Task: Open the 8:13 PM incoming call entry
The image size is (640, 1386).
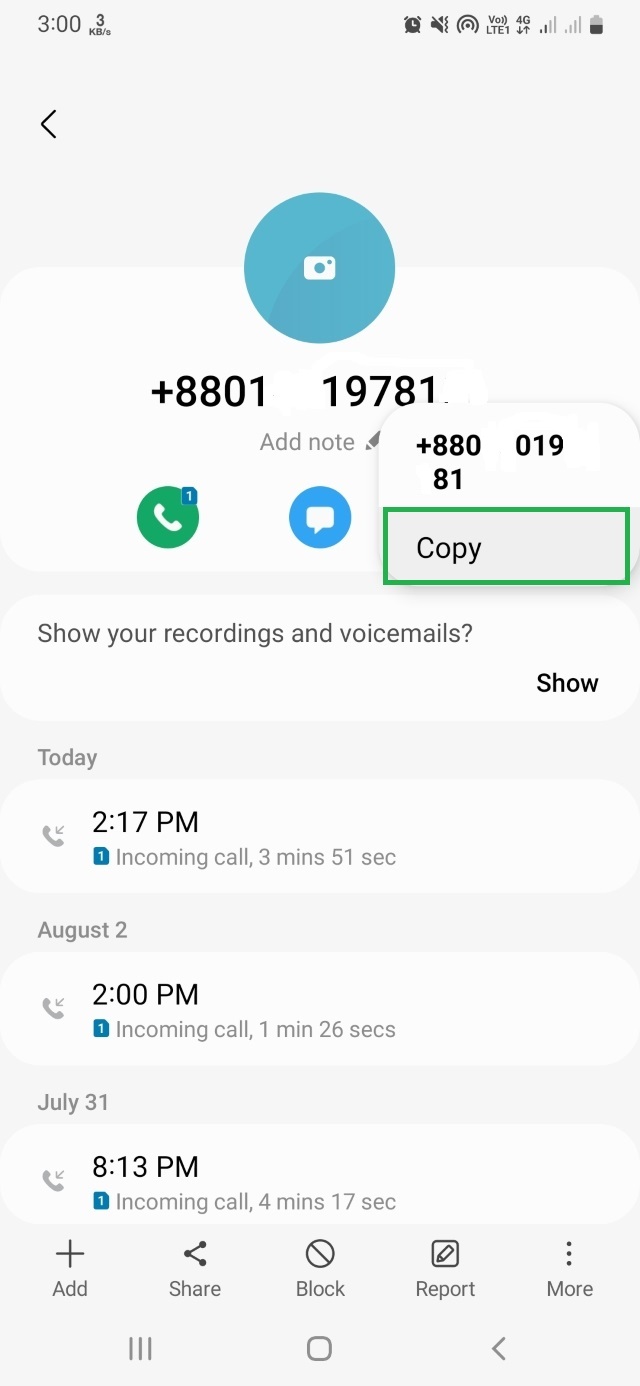Action: (319, 1181)
